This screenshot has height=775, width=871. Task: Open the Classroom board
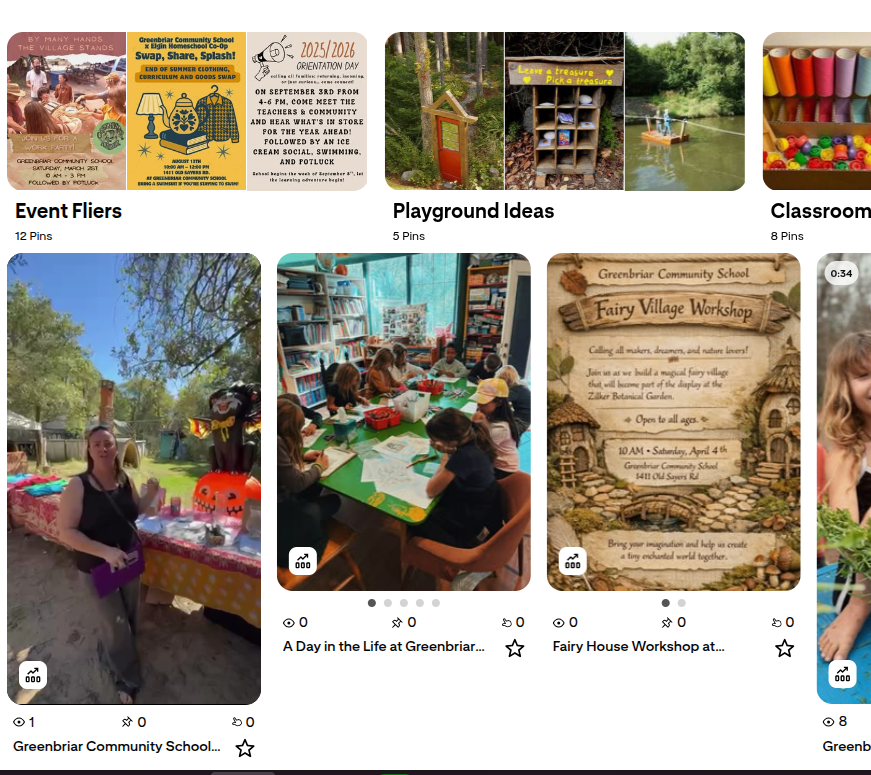[x=817, y=111]
